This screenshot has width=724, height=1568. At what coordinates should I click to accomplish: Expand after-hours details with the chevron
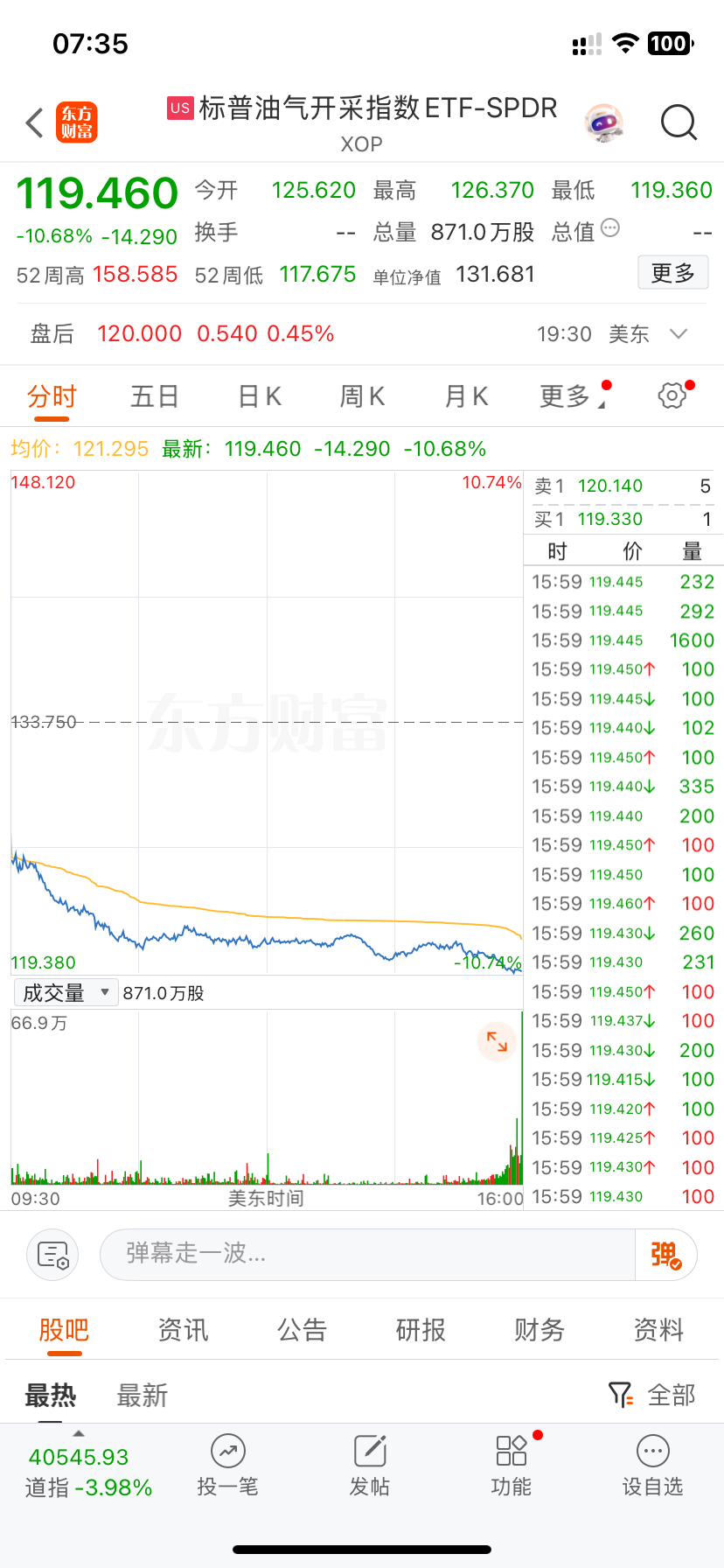coord(677,333)
